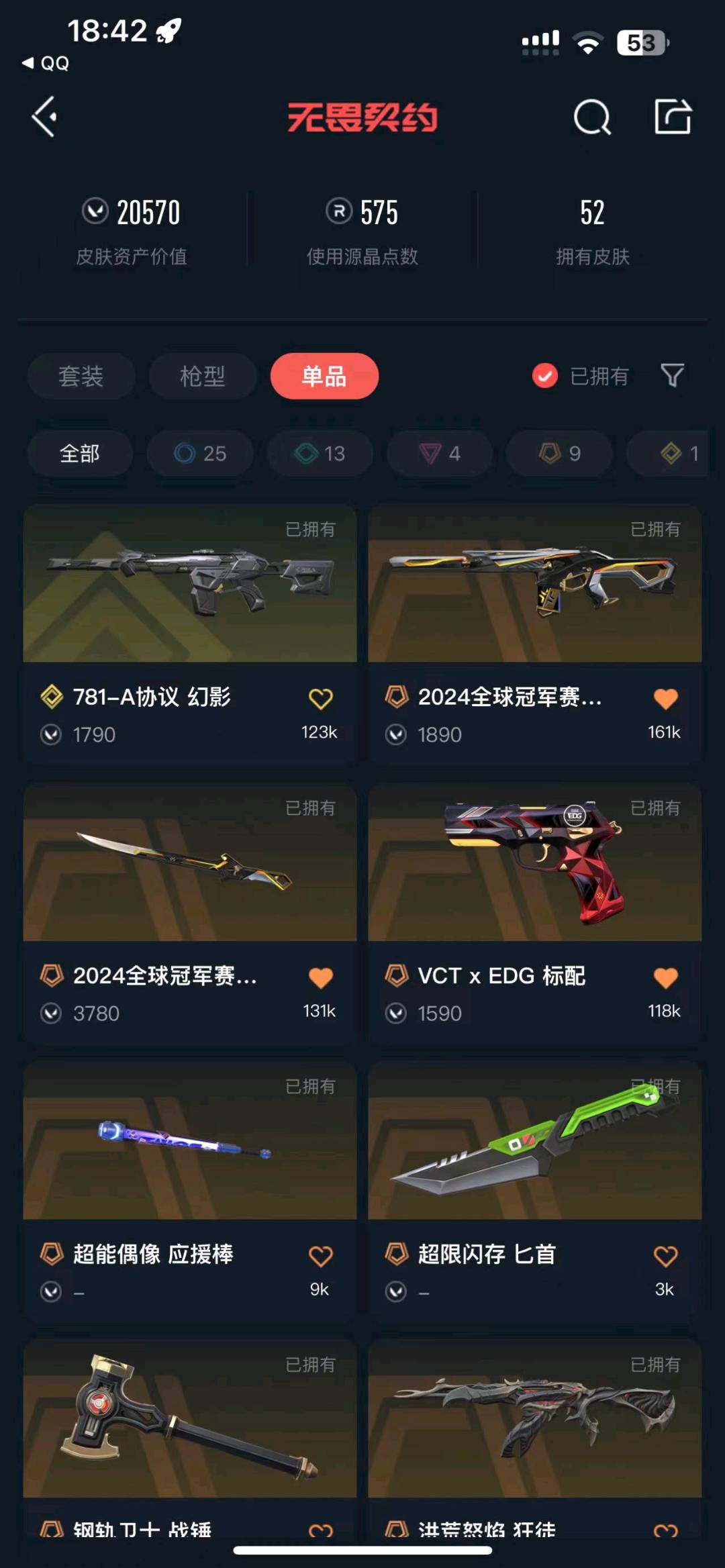Screen dimensions: 725x1568
Task: Open the funnel filter options
Action: (x=672, y=376)
